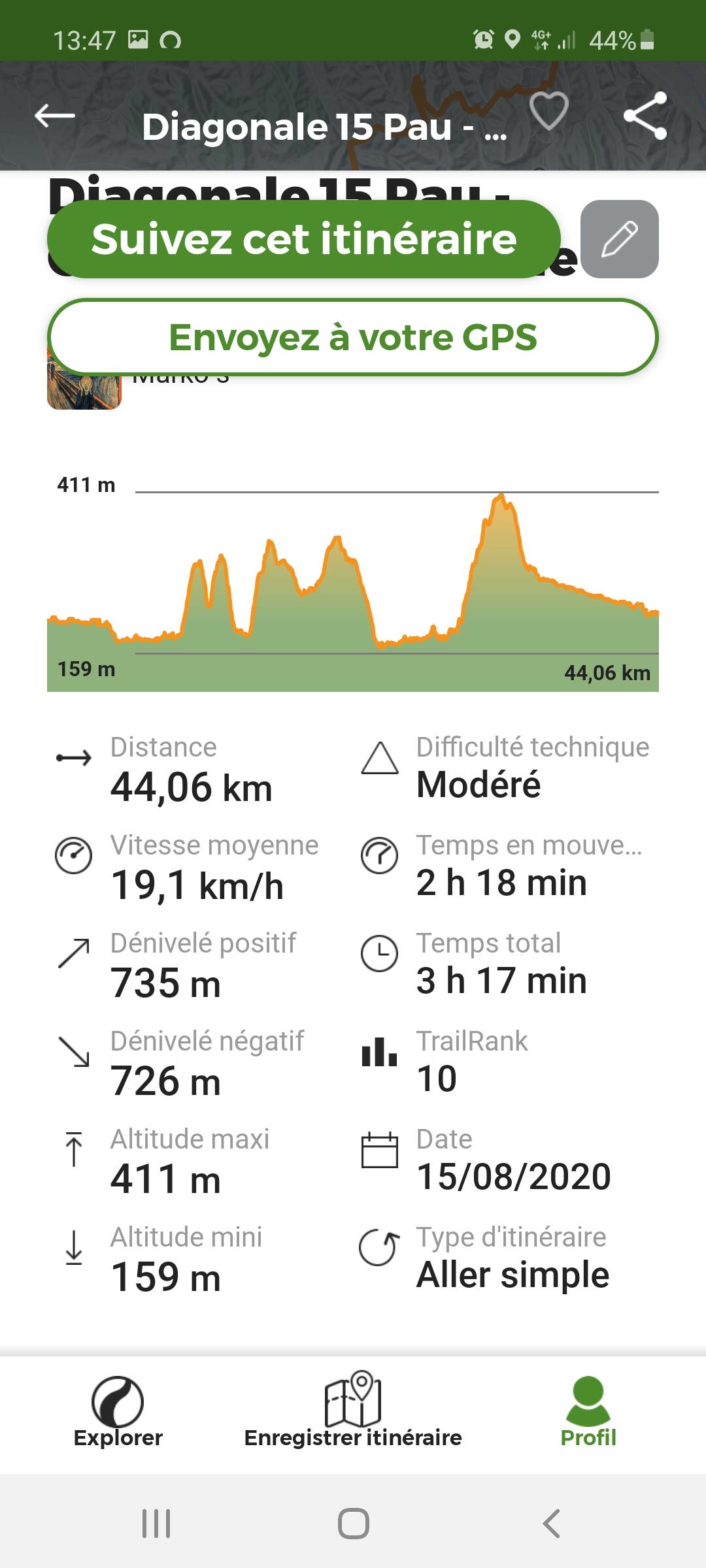Tap the system home button
This screenshot has width=706, height=1568.
tap(353, 1524)
